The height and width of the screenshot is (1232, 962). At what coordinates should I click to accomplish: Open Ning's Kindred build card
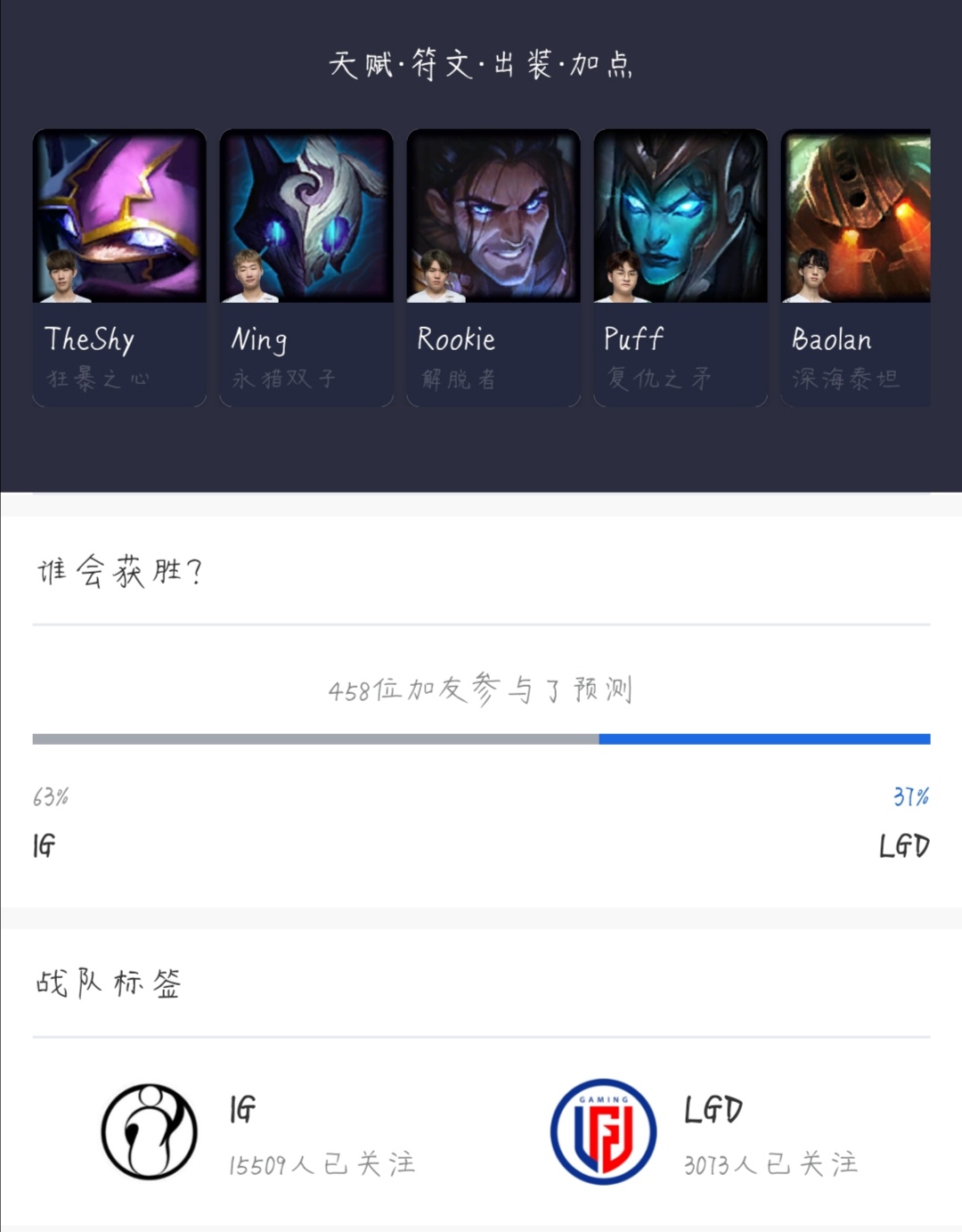click(306, 267)
